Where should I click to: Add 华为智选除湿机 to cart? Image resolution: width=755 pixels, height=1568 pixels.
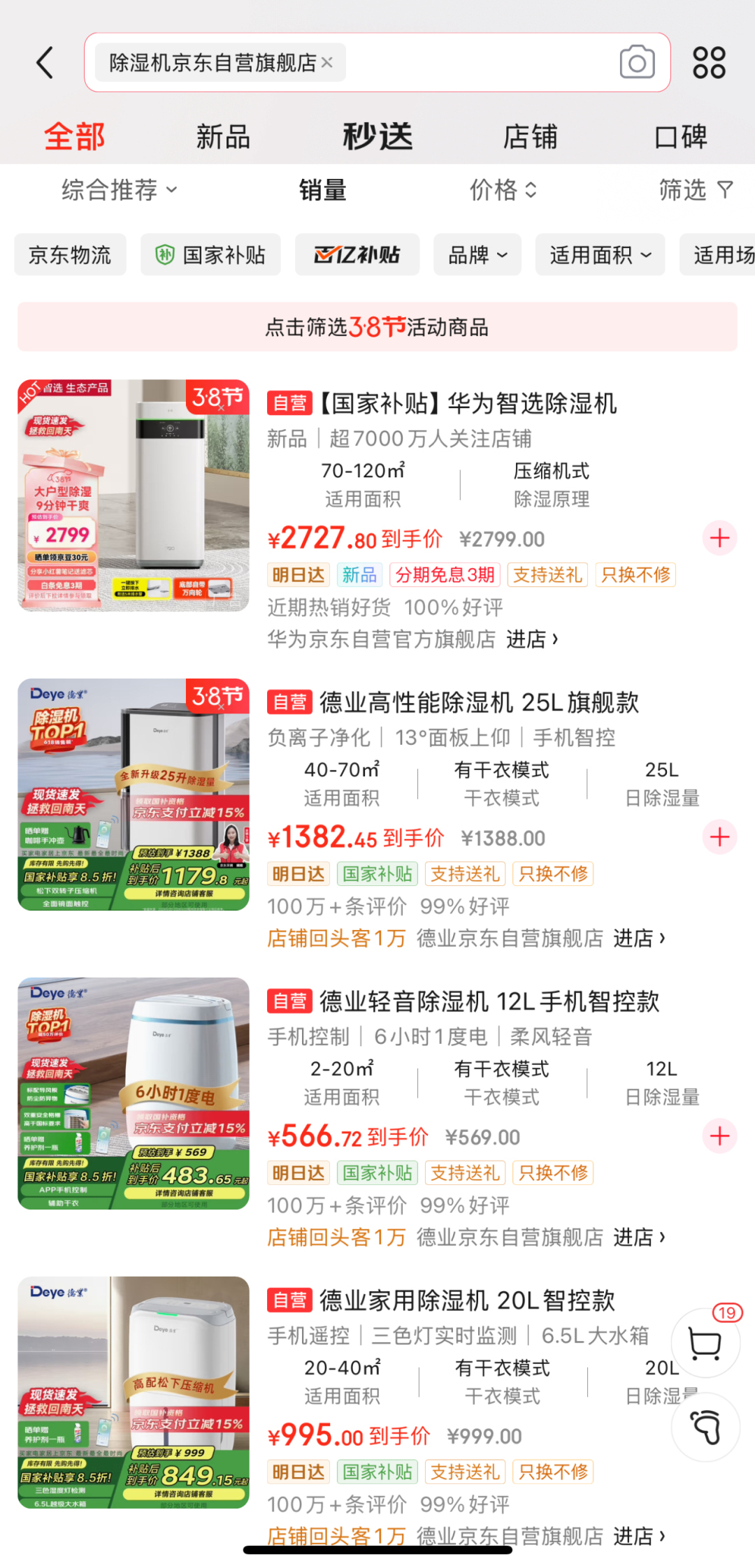coord(719,538)
